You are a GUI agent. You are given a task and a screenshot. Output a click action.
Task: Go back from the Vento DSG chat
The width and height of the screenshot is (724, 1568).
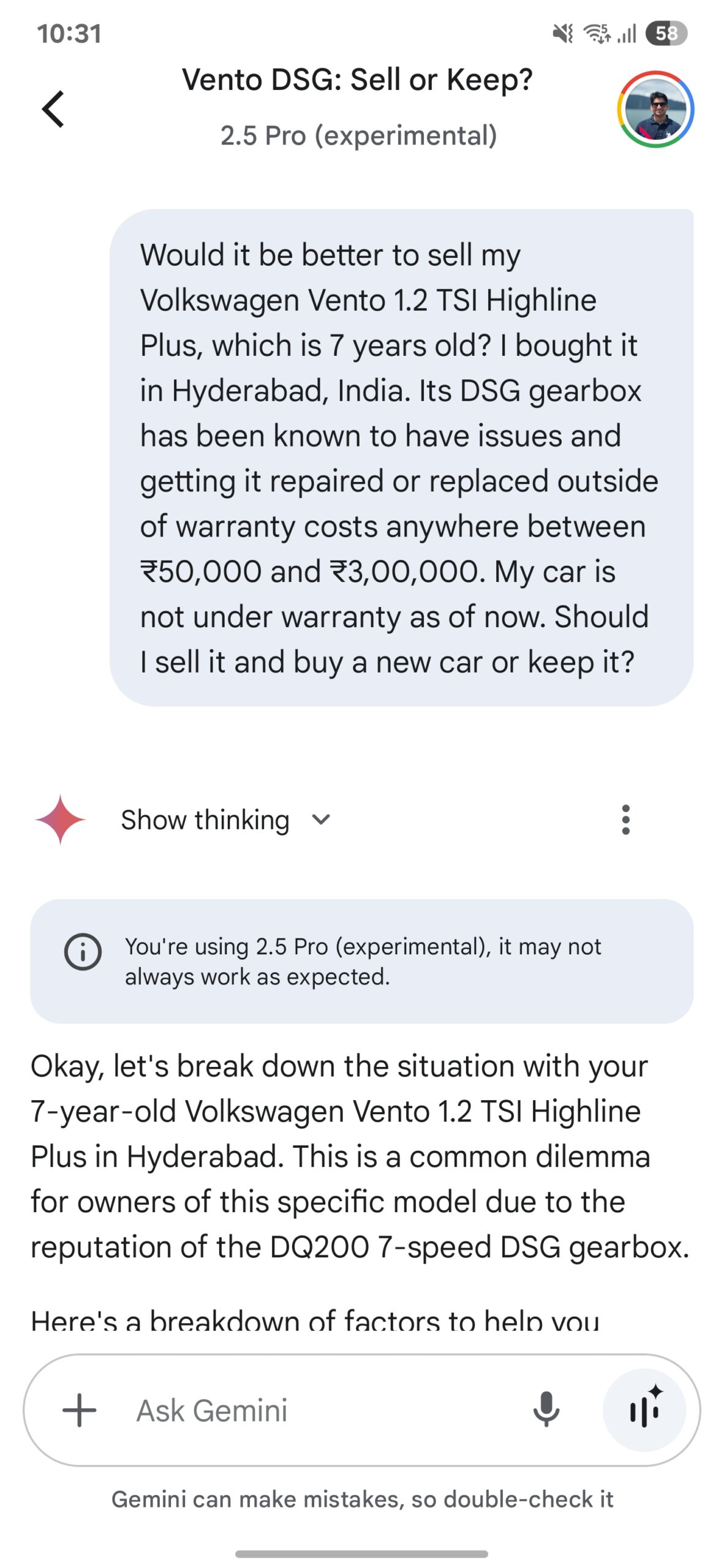pyautogui.click(x=53, y=109)
